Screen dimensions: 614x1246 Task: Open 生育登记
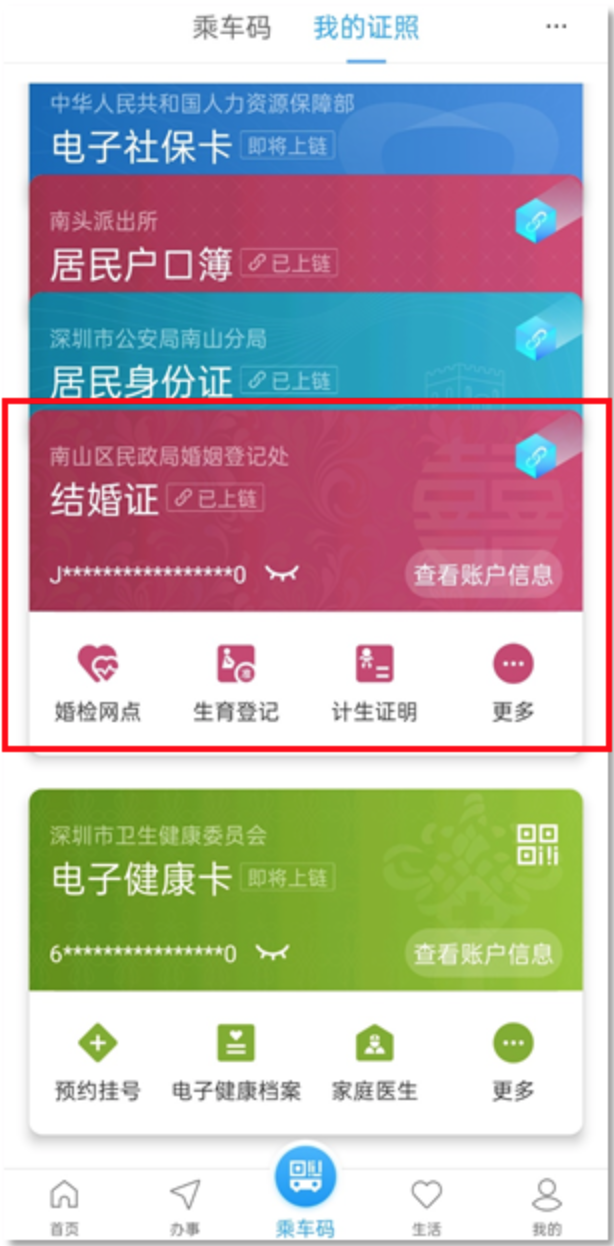click(236, 683)
